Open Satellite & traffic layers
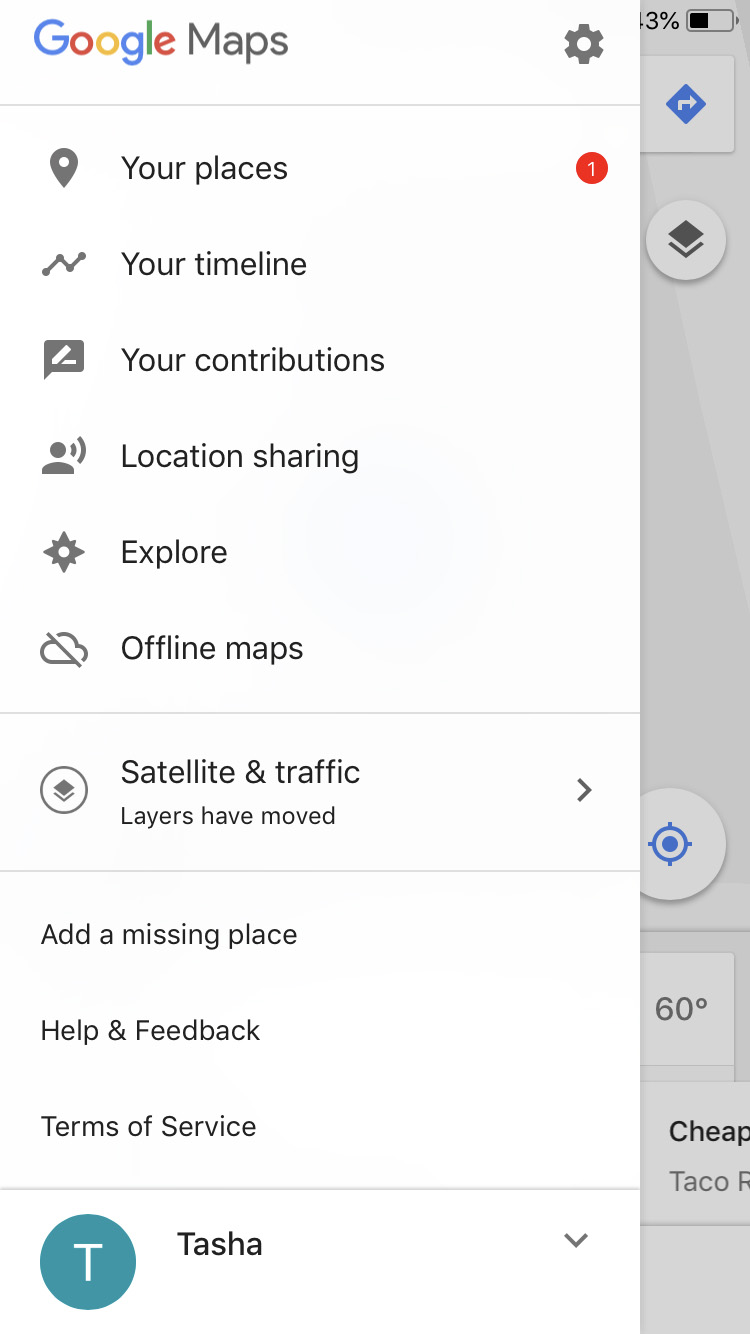The height and width of the screenshot is (1334, 750). click(320, 792)
